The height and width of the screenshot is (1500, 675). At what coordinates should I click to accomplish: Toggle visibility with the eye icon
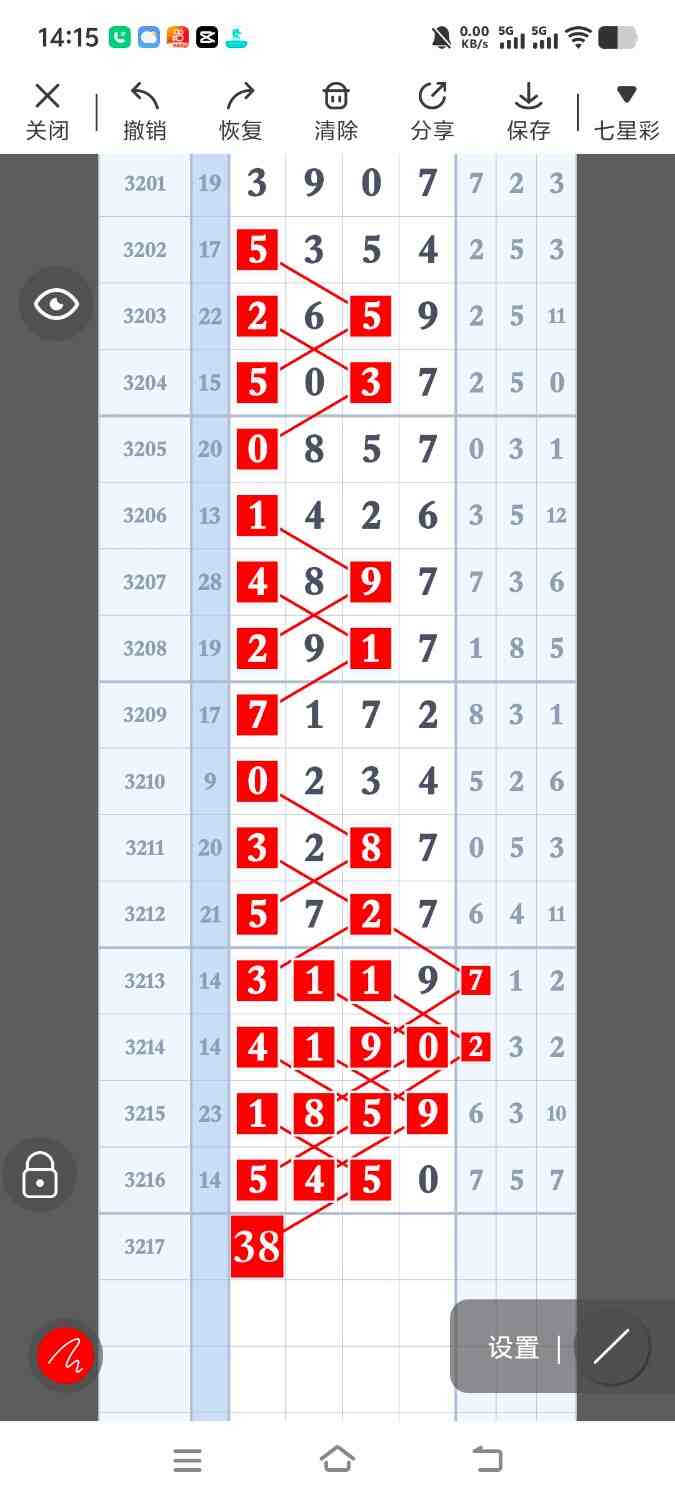click(56, 304)
